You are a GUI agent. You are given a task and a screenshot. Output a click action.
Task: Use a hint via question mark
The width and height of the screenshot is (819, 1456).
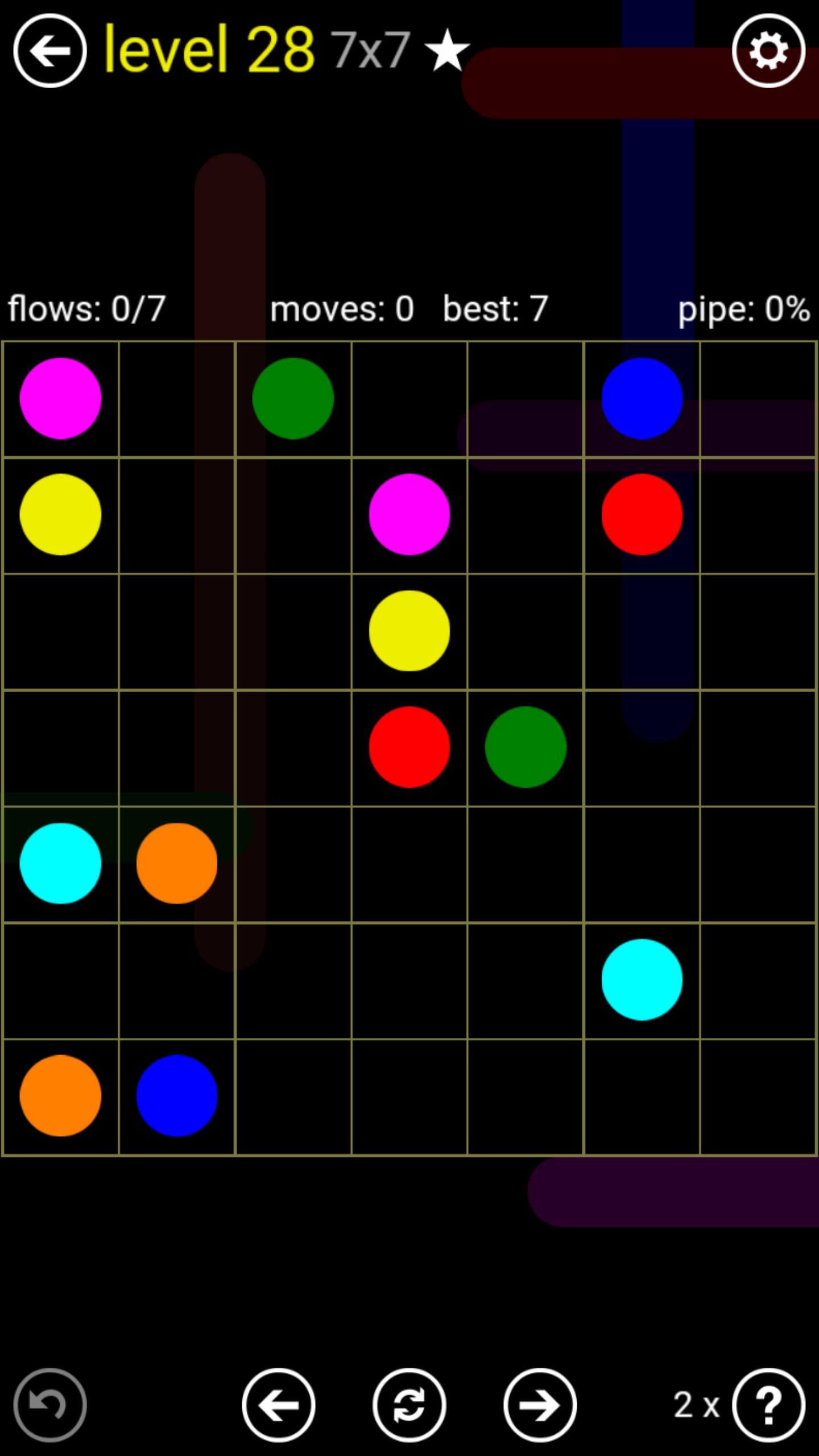pos(768,1405)
